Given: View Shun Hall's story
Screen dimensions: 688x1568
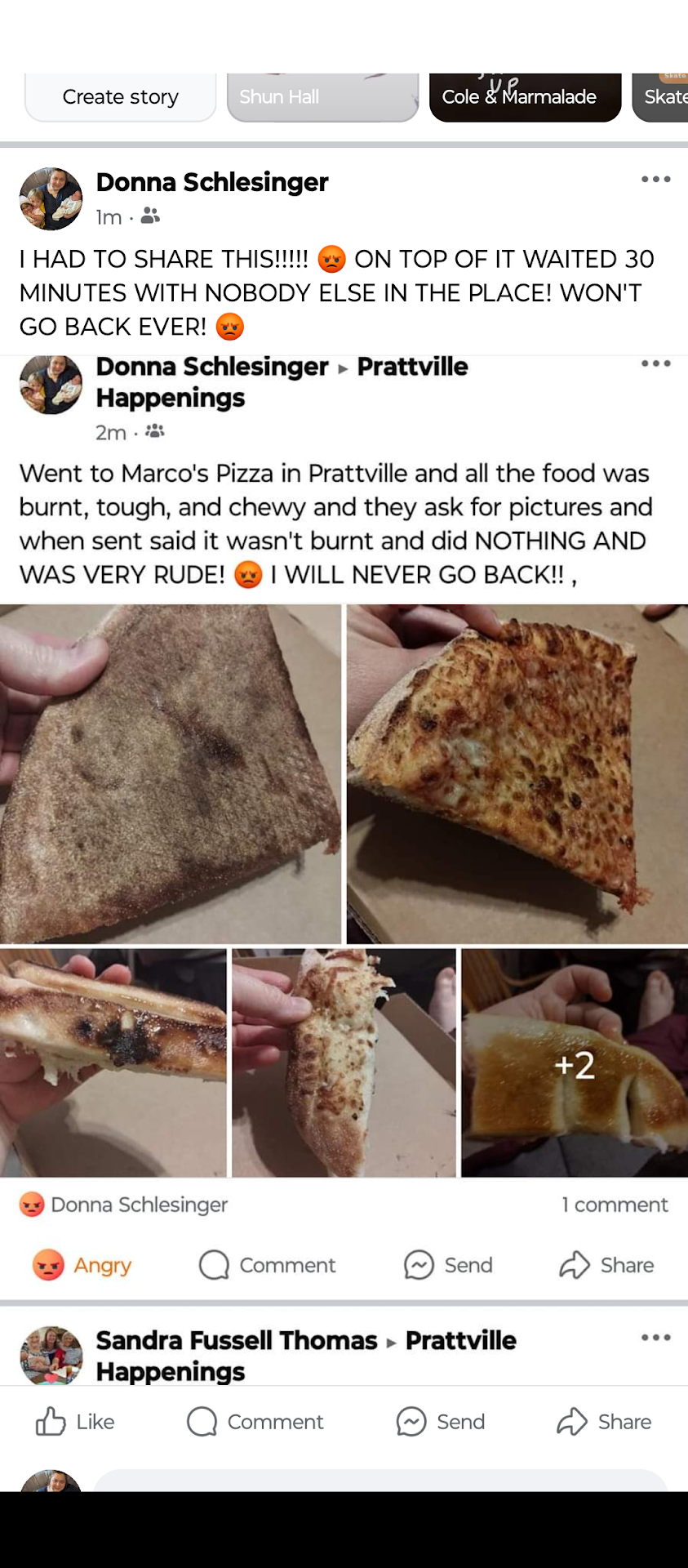Looking at the screenshot, I should point(322,97).
